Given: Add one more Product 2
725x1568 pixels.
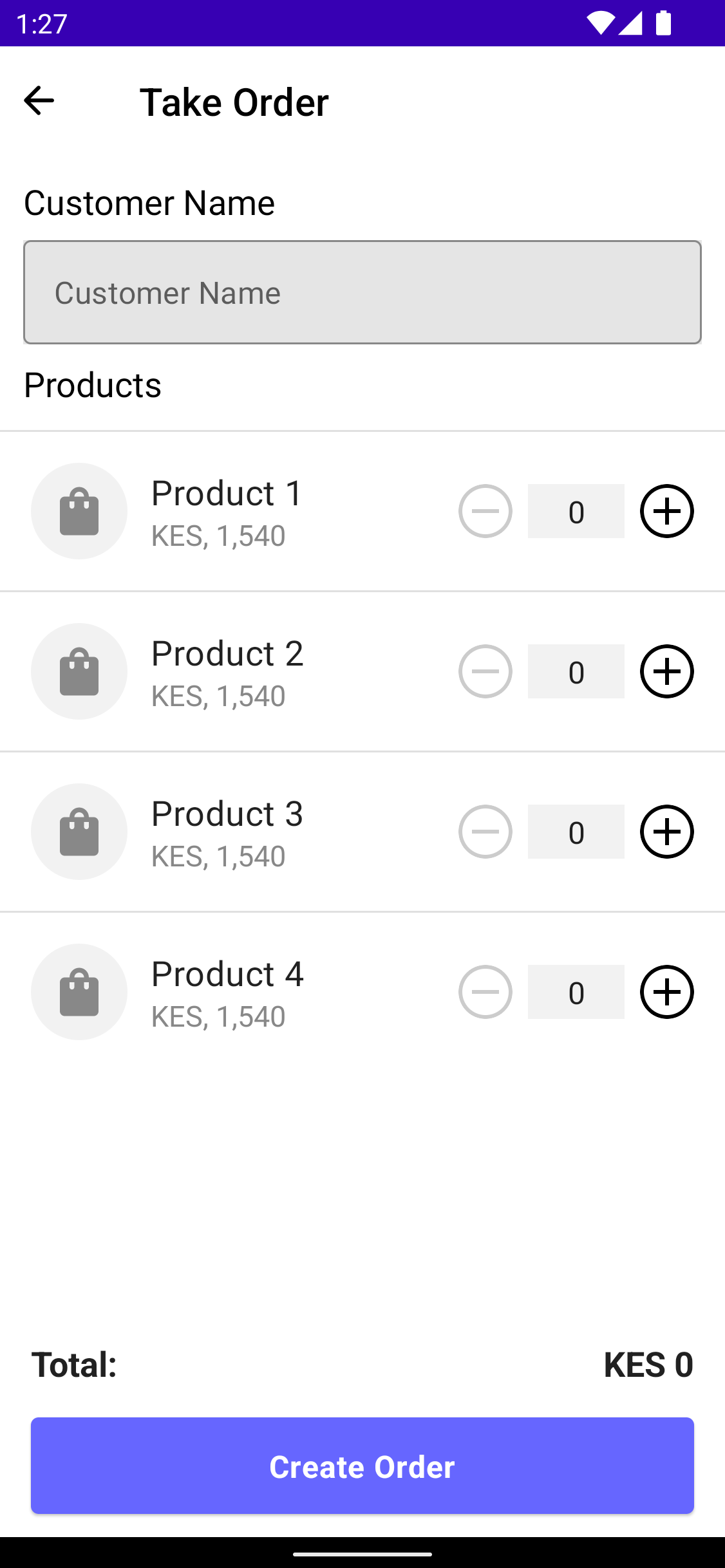Looking at the screenshot, I should [666, 671].
